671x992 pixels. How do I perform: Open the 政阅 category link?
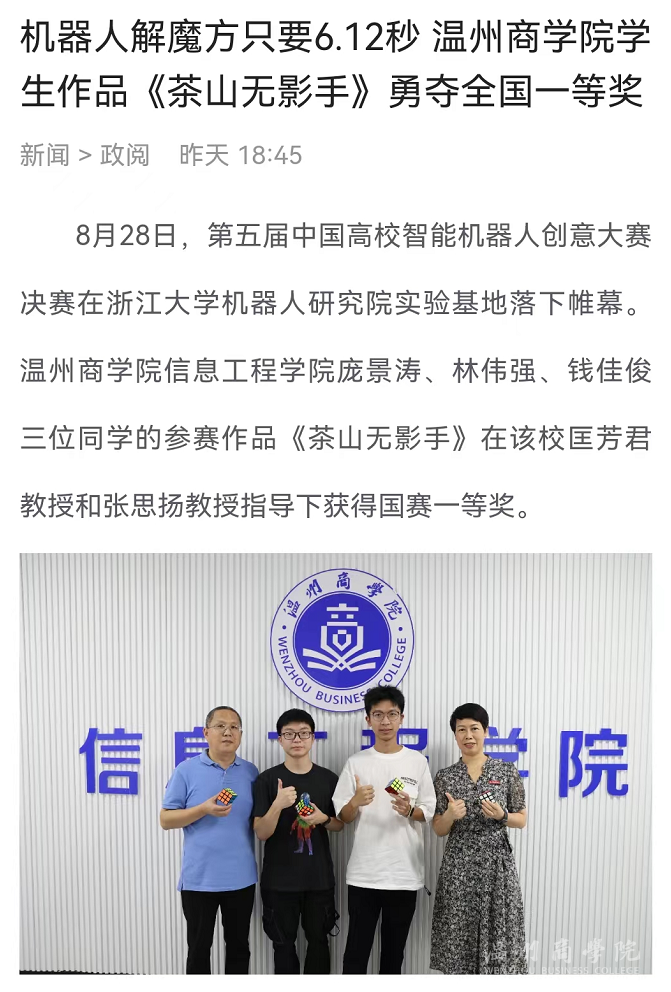(x=125, y=155)
